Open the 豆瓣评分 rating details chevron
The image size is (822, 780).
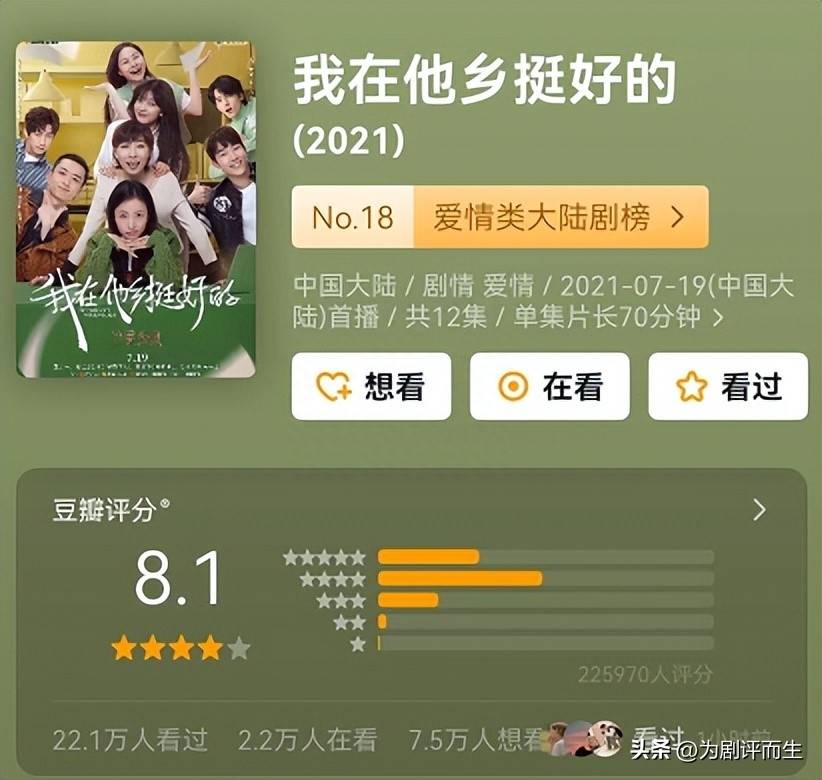tap(759, 510)
